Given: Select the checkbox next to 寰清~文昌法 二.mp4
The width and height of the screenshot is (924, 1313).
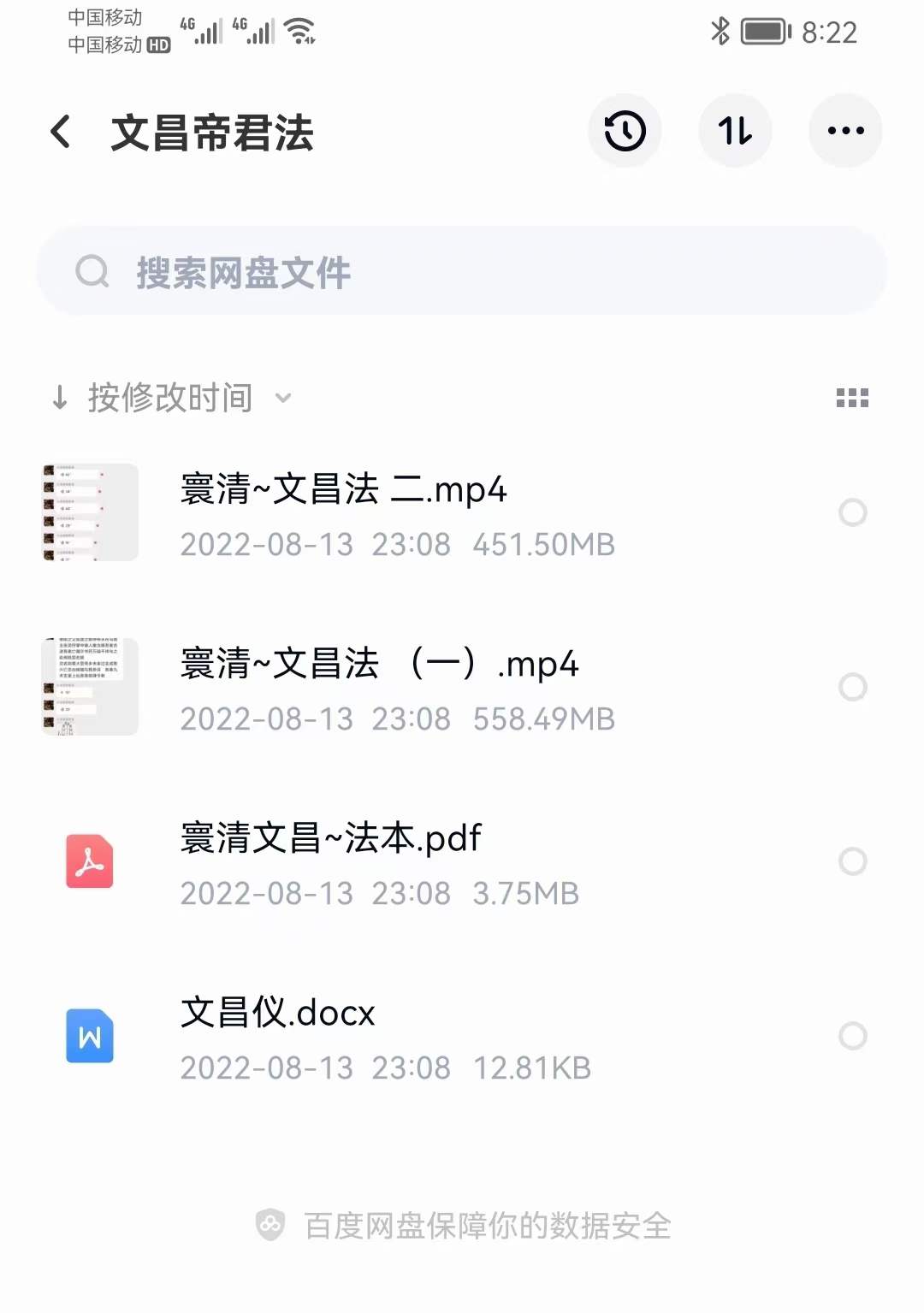Looking at the screenshot, I should (x=853, y=512).
